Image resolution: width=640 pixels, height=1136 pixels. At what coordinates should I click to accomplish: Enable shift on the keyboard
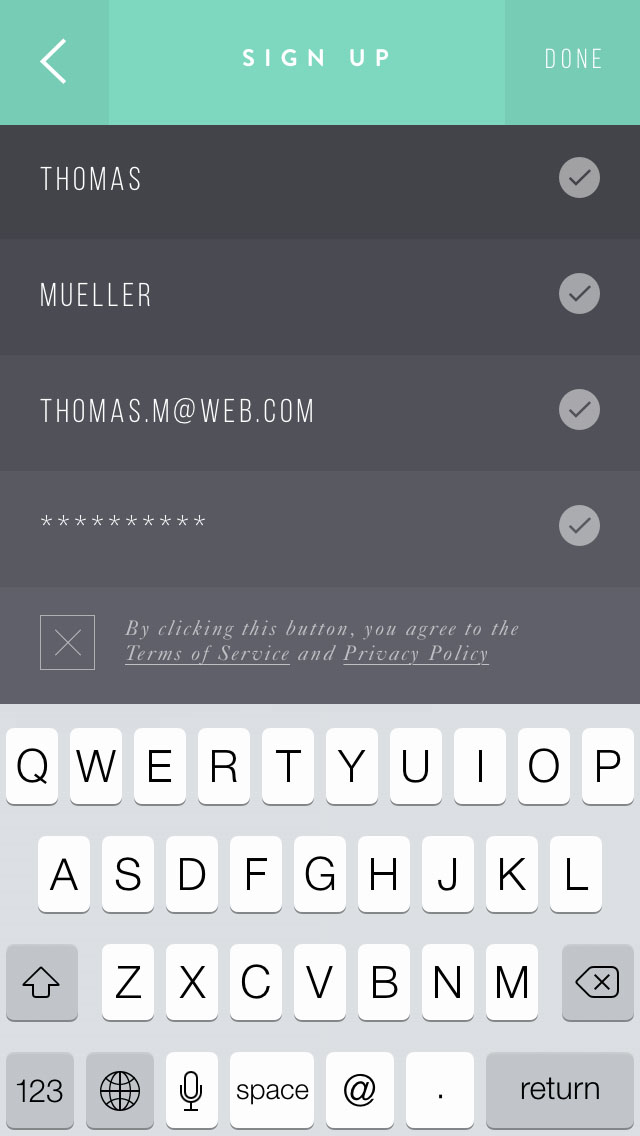[41, 982]
